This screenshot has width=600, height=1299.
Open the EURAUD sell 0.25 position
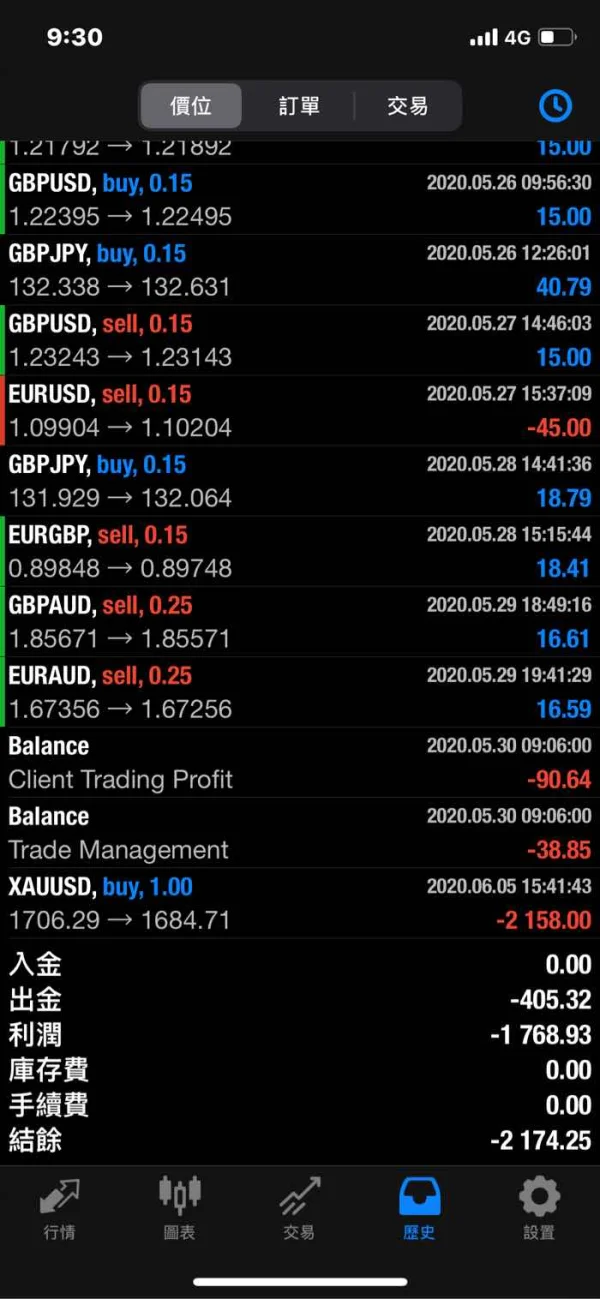tap(300, 692)
